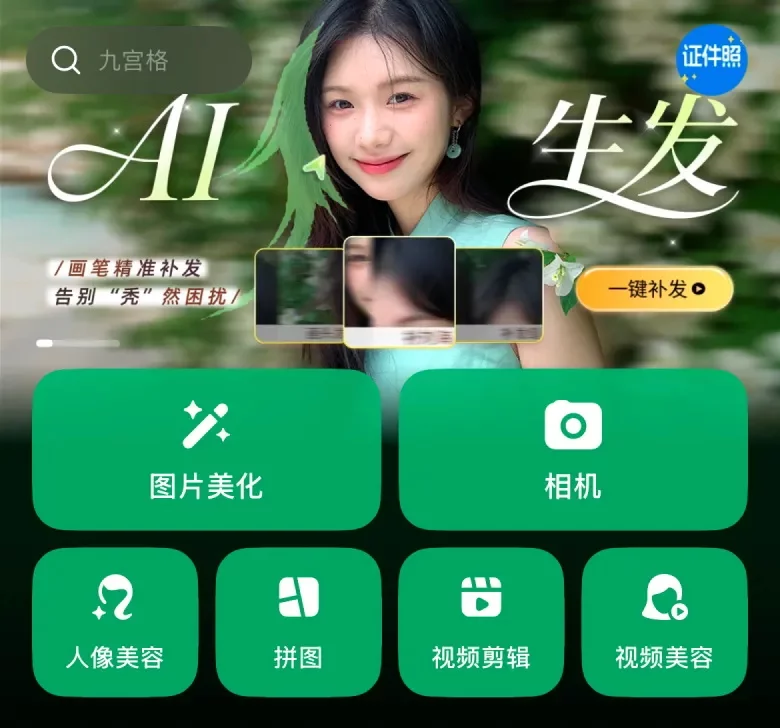
Task: Select the 拼图 collage tool
Action: click(298, 622)
